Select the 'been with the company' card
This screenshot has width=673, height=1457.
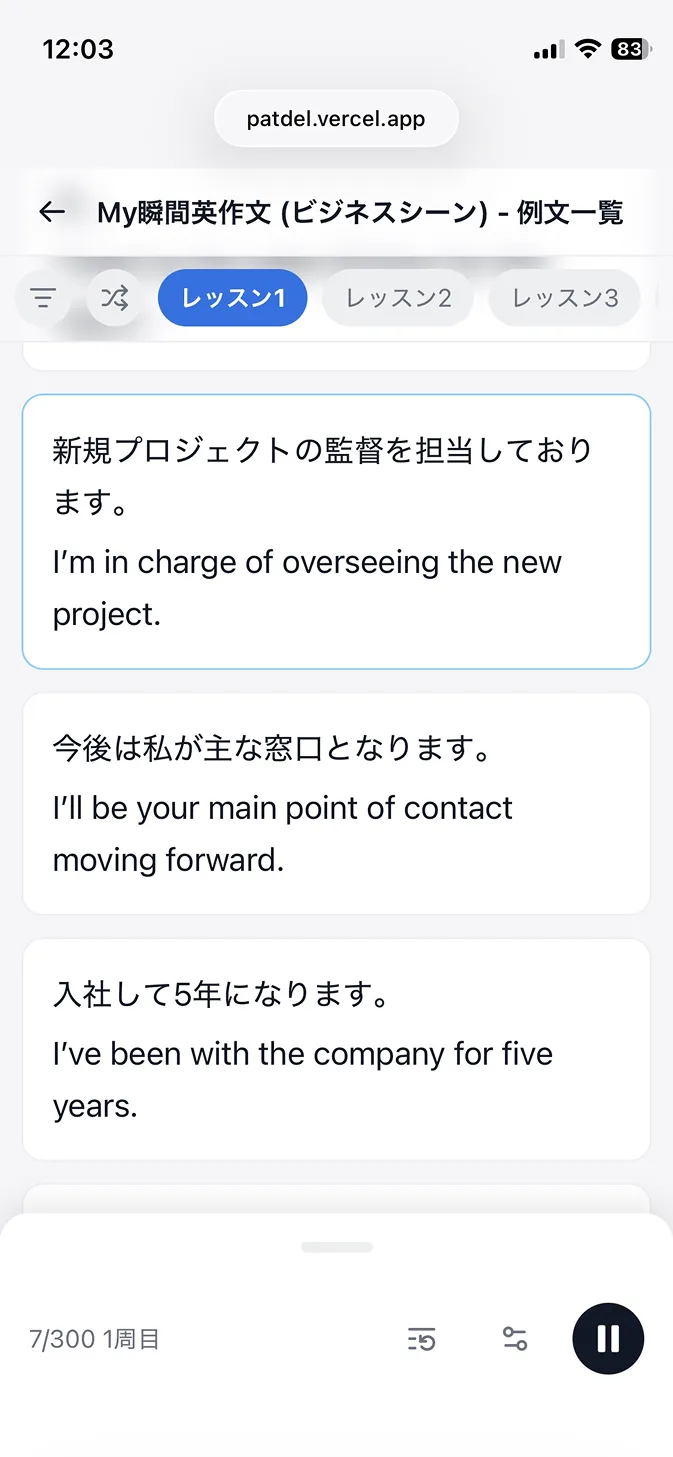(336, 1049)
